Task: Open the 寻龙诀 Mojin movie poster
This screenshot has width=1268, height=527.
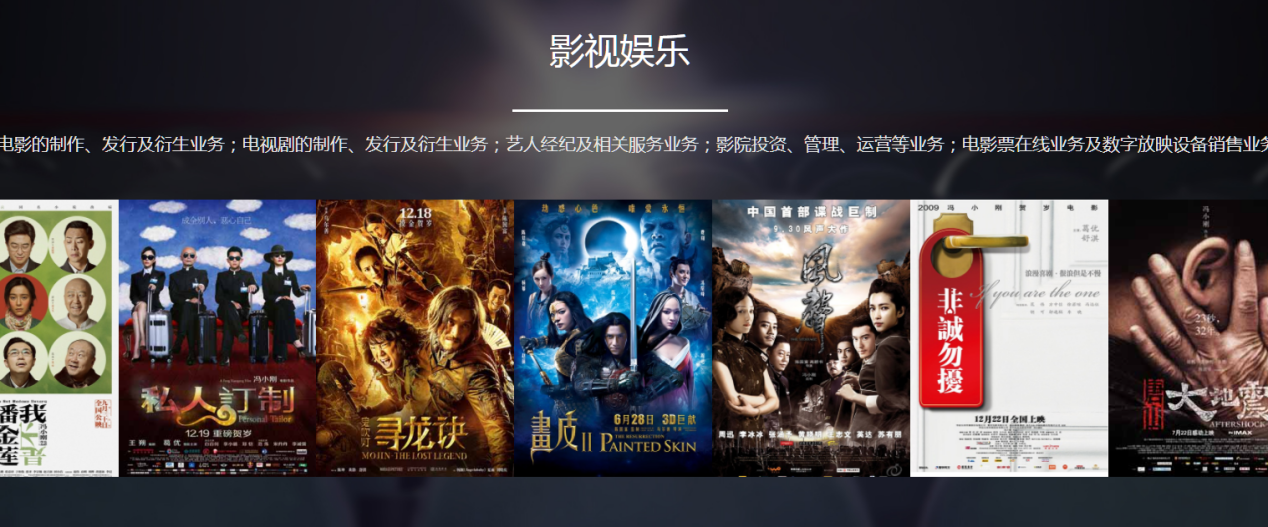Action: 415,338
